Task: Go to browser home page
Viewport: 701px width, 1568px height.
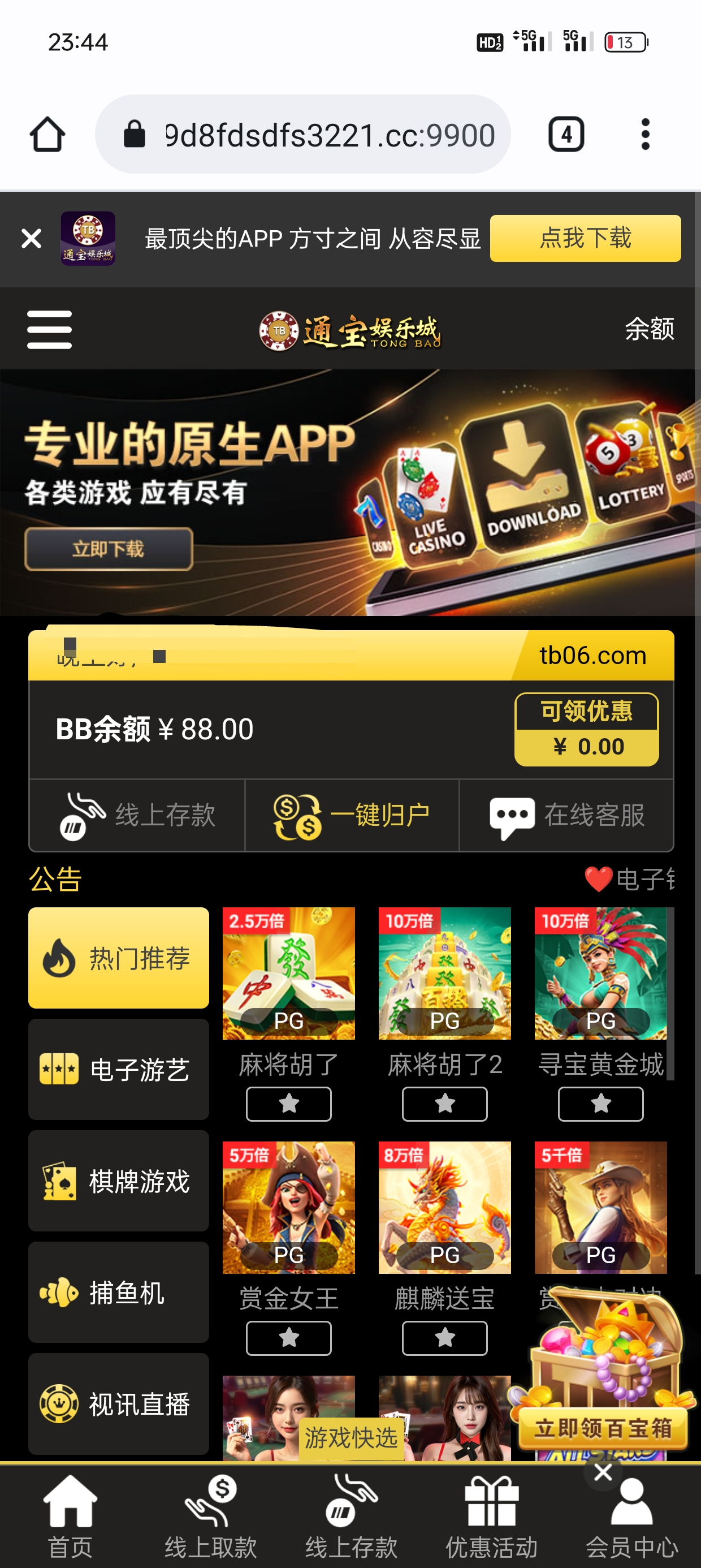Action: [47, 134]
